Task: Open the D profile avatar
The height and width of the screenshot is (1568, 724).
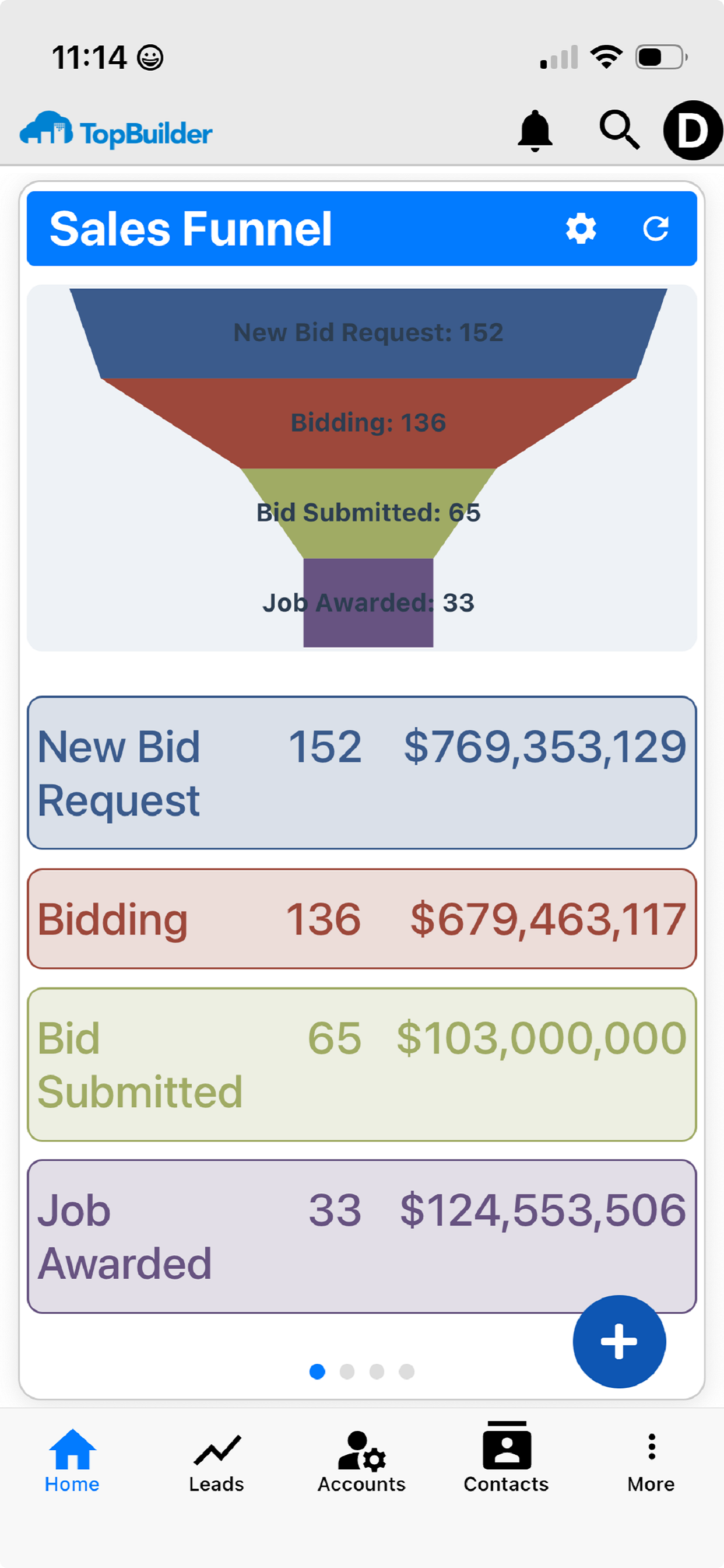Action: (693, 130)
